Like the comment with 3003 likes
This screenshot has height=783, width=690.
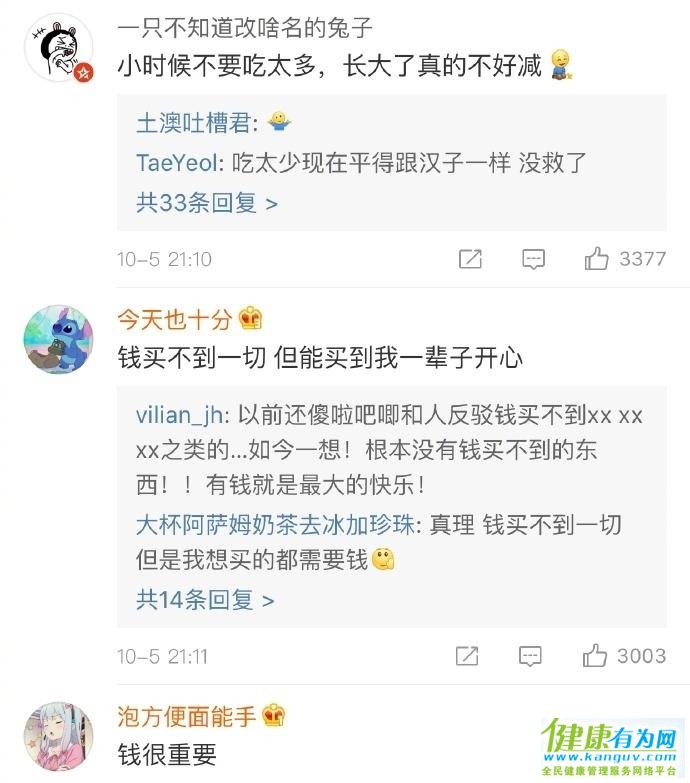(x=595, y=656)
